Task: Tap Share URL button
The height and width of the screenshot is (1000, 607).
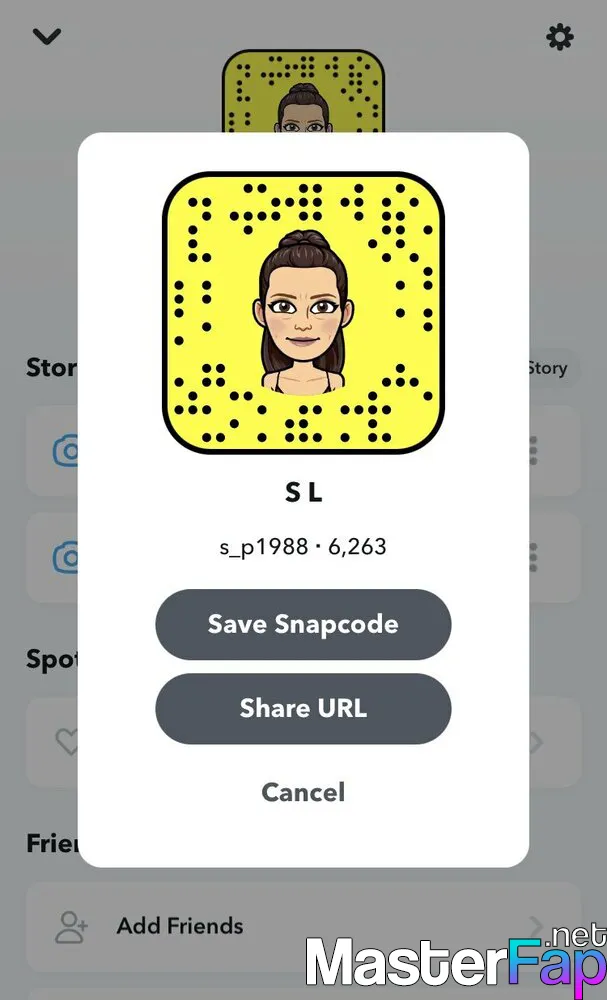Action: [303, 709]
